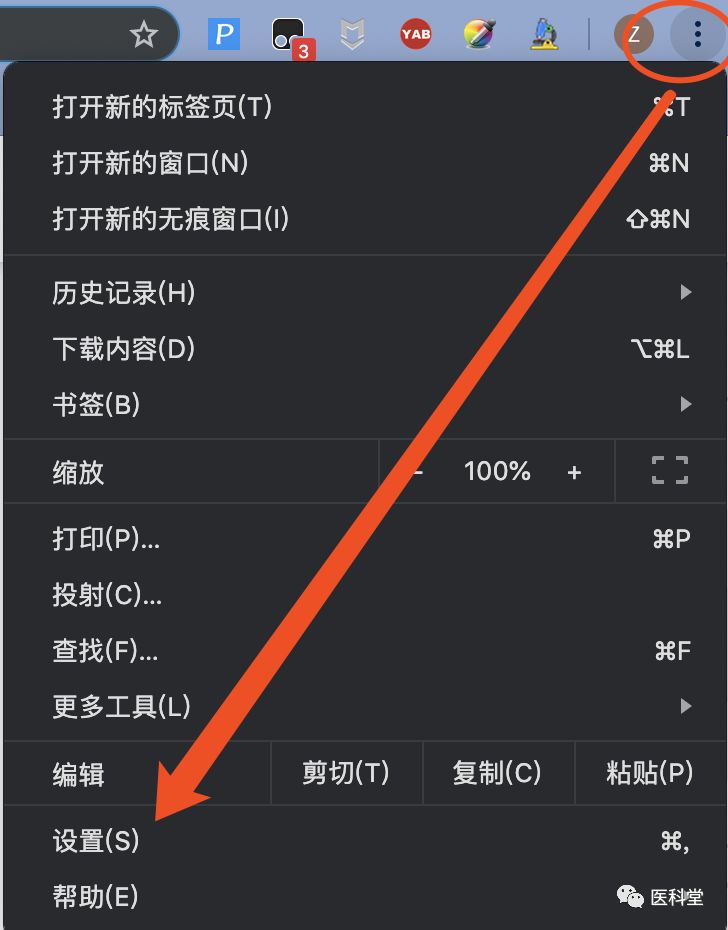This screenshot has height=930, width=728.
Task: Open the ColorZilla color picker extension
Action: pyautogui.click(x=478, y=33)
